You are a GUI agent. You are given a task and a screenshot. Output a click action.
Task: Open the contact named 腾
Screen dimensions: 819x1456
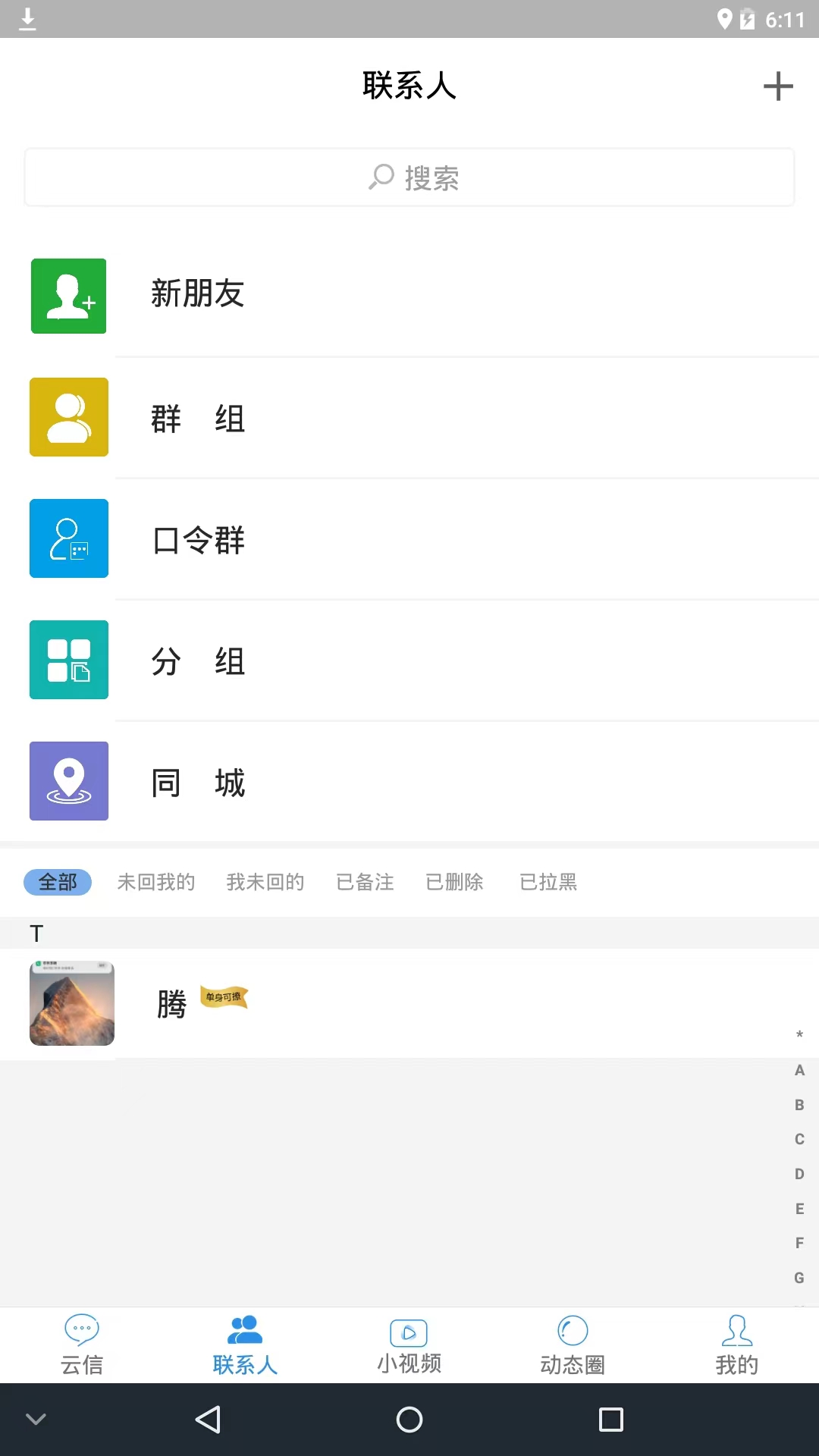coord(171,1003)
